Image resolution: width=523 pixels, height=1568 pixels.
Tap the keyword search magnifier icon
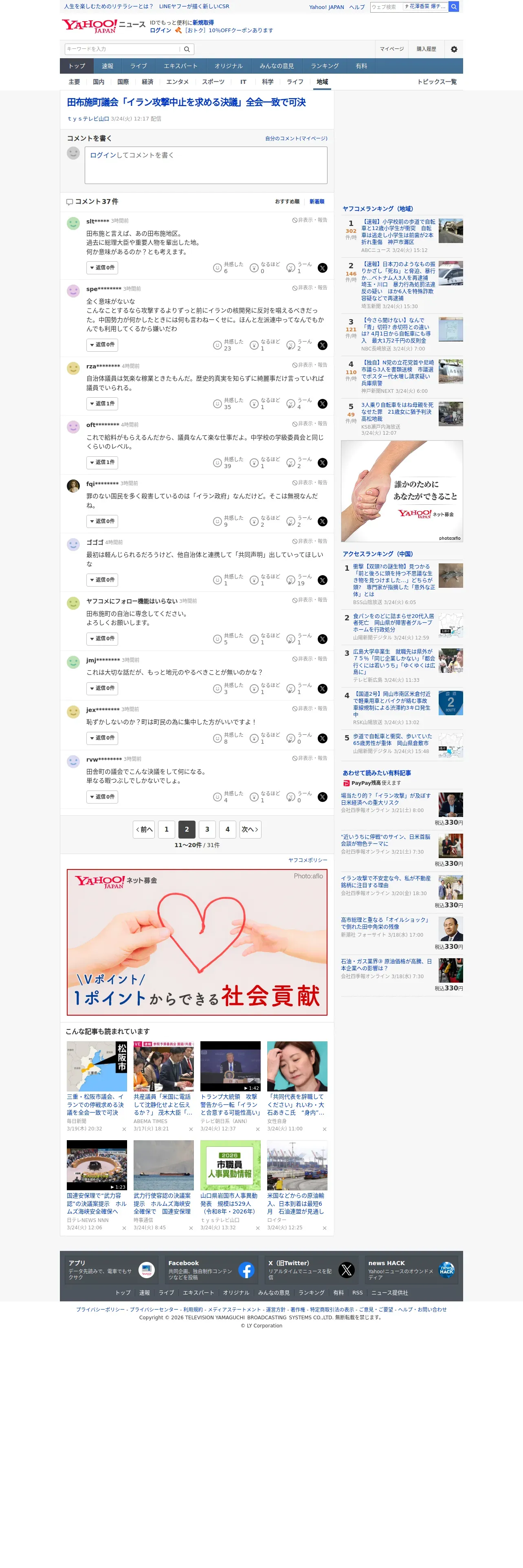[187, 49]
